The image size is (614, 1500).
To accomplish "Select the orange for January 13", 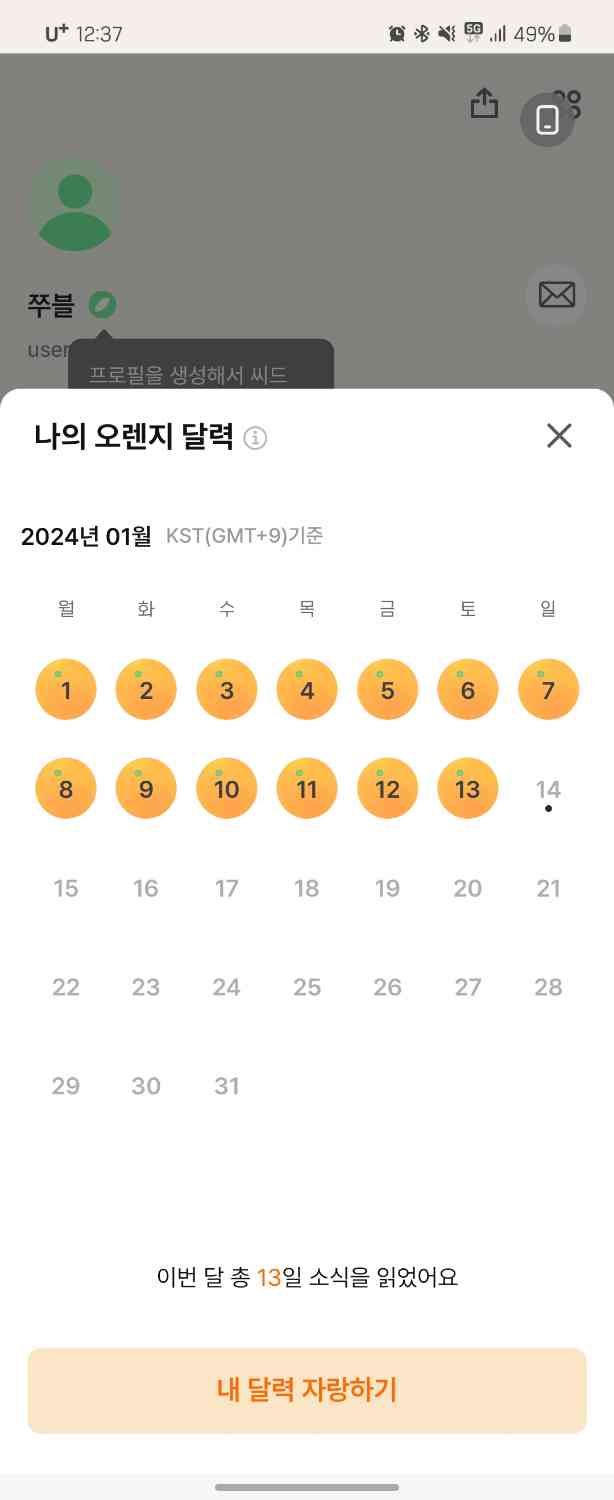I will click(x=468, y=789).
